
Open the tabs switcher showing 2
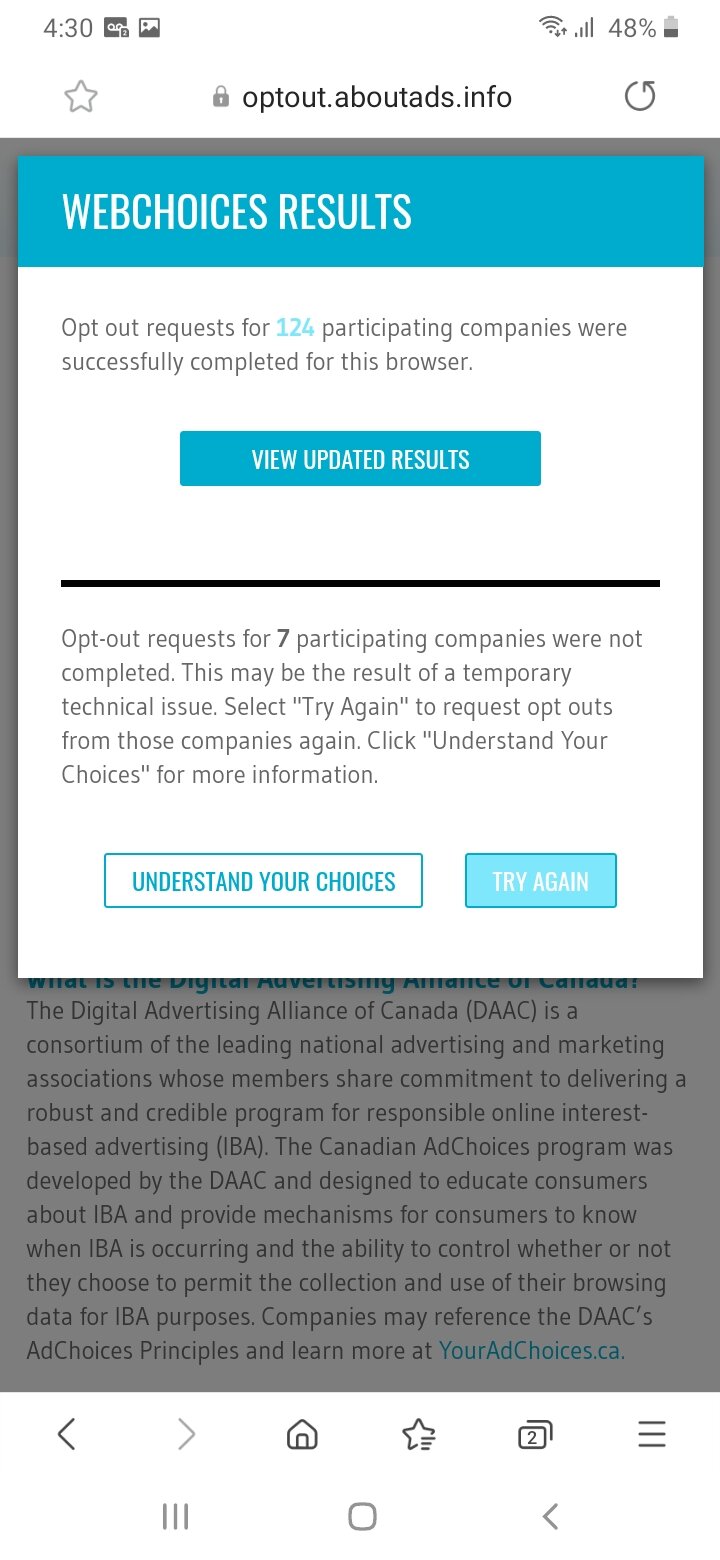pyautogui.click(x=534, y=1435)
